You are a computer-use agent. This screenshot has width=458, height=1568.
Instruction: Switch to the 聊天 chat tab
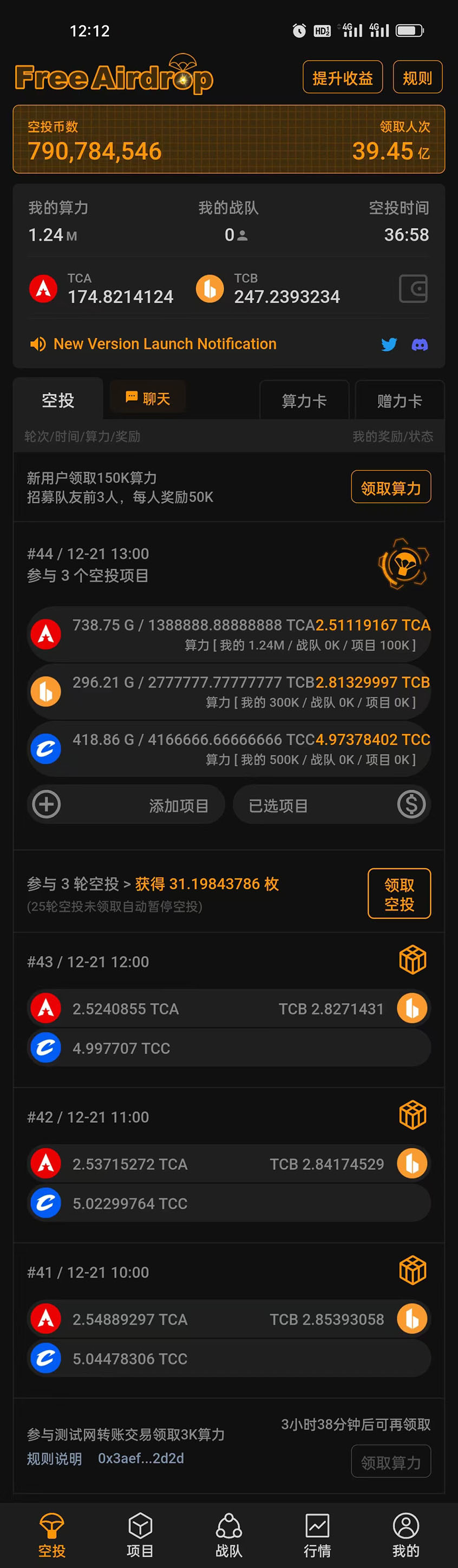tap(148, 399)
